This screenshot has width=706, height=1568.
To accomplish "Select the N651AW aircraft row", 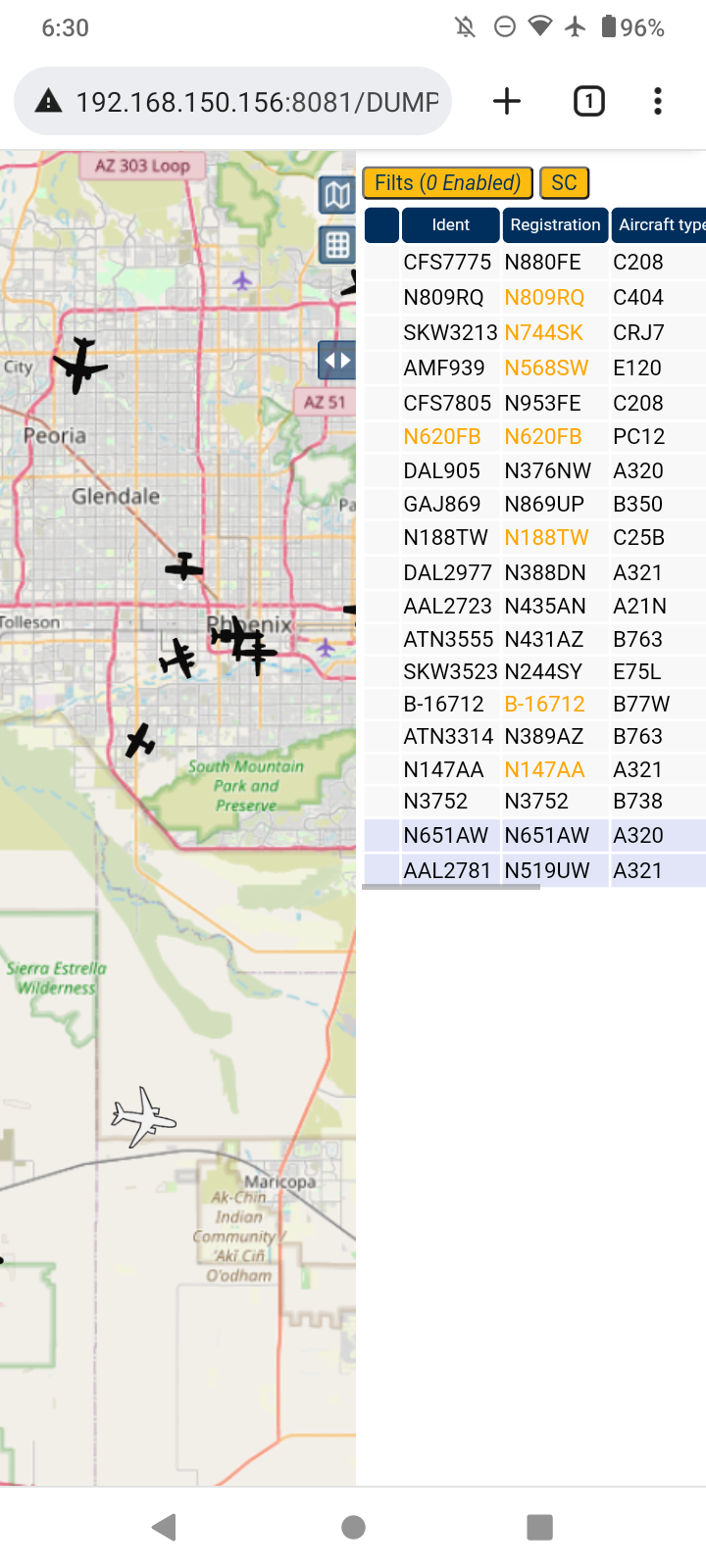I will pos(535,836).
